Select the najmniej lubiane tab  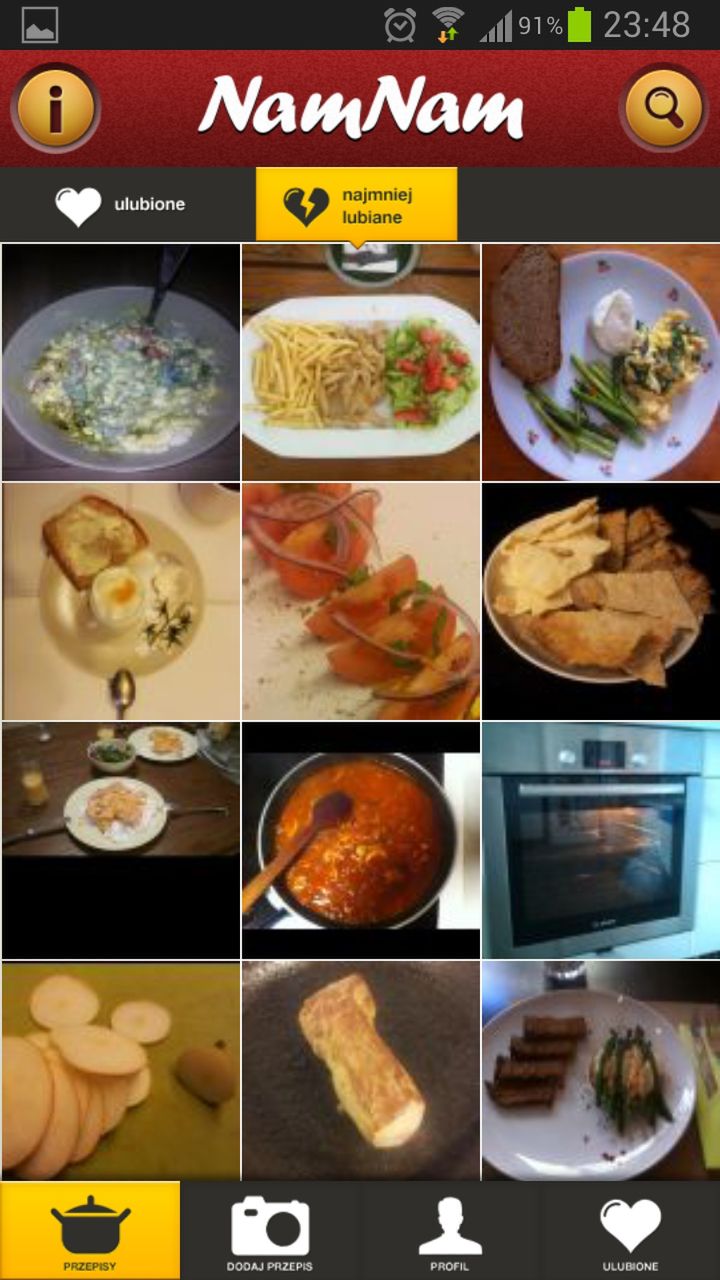pyautogui.click(x=356, y=205)
